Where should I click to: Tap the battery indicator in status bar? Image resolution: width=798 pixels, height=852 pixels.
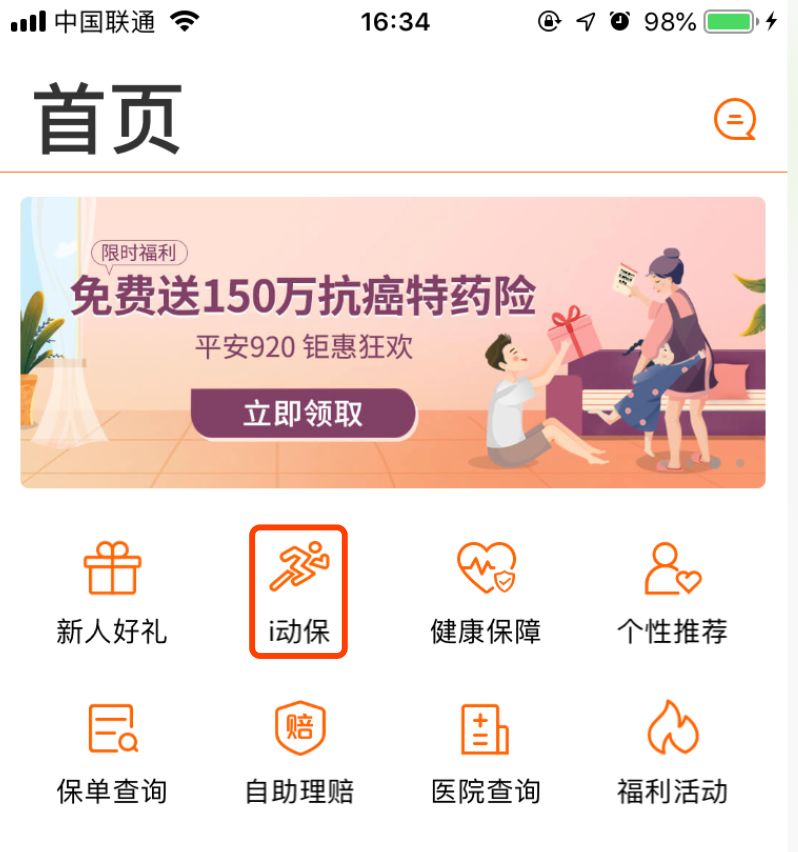(x=727, y=20)
